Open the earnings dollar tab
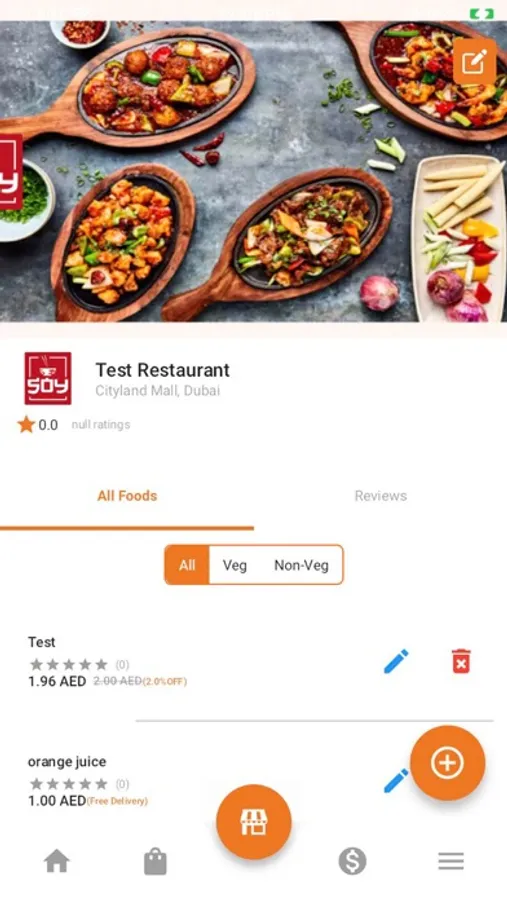 click(352, 861)
